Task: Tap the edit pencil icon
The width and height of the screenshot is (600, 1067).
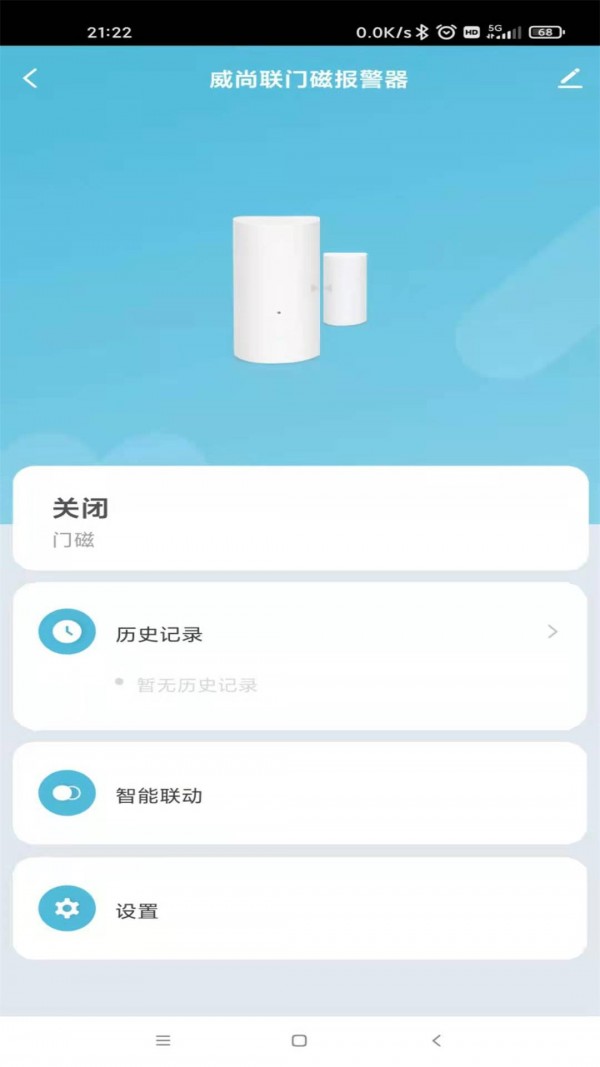Action: 570,79
